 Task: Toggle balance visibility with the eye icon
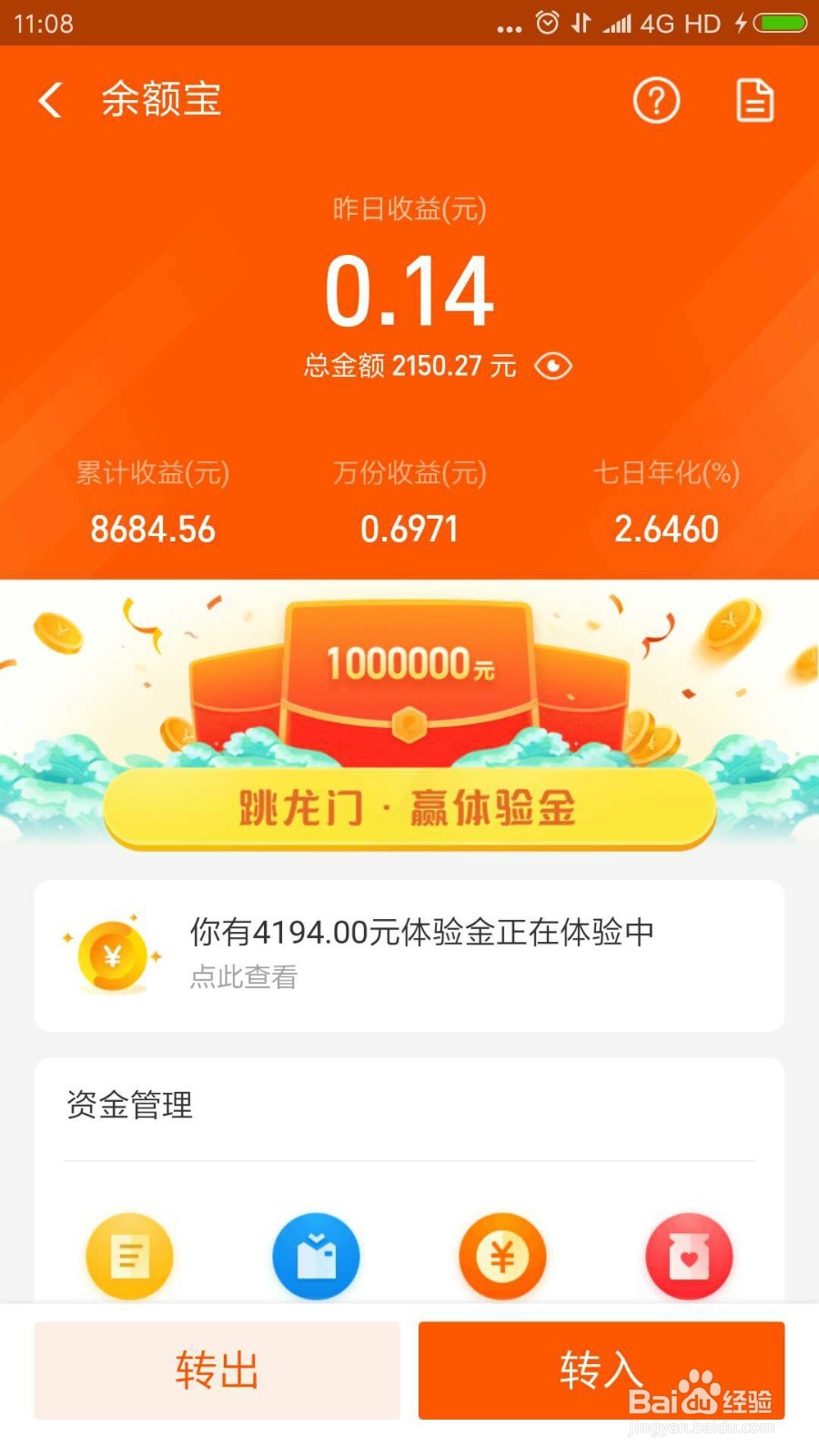(555, 366)
